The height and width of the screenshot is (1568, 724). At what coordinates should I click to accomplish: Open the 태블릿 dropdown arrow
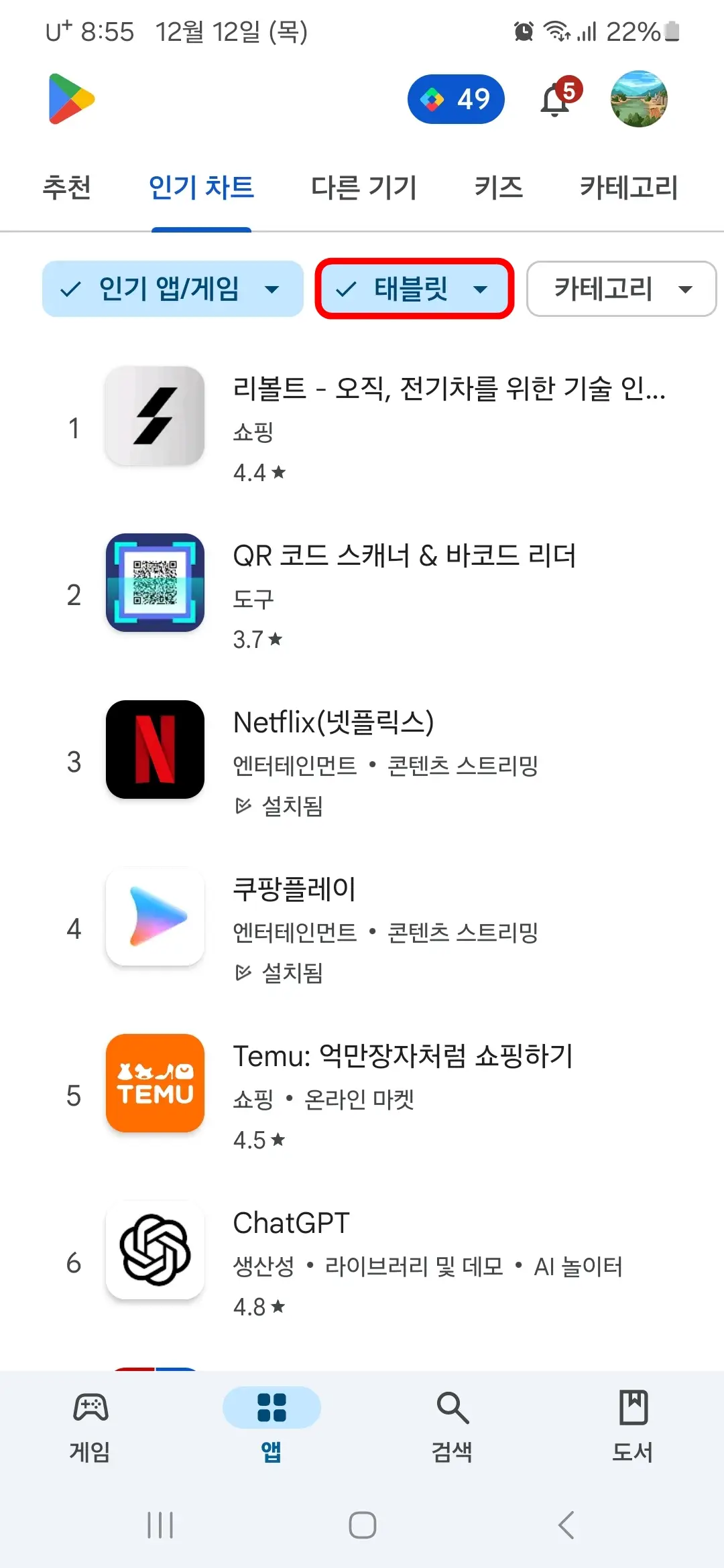[481, 289]
